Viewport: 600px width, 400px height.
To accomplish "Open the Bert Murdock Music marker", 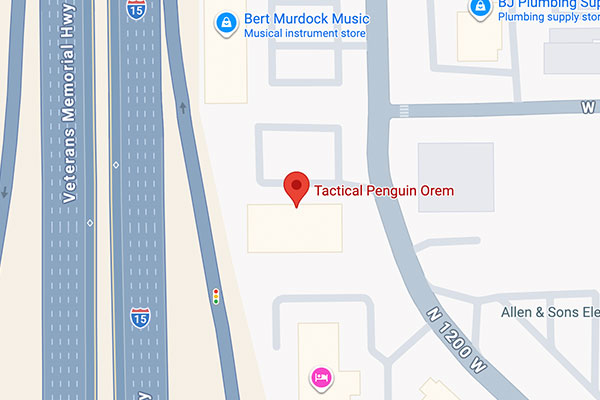I will tap(226, 21).
